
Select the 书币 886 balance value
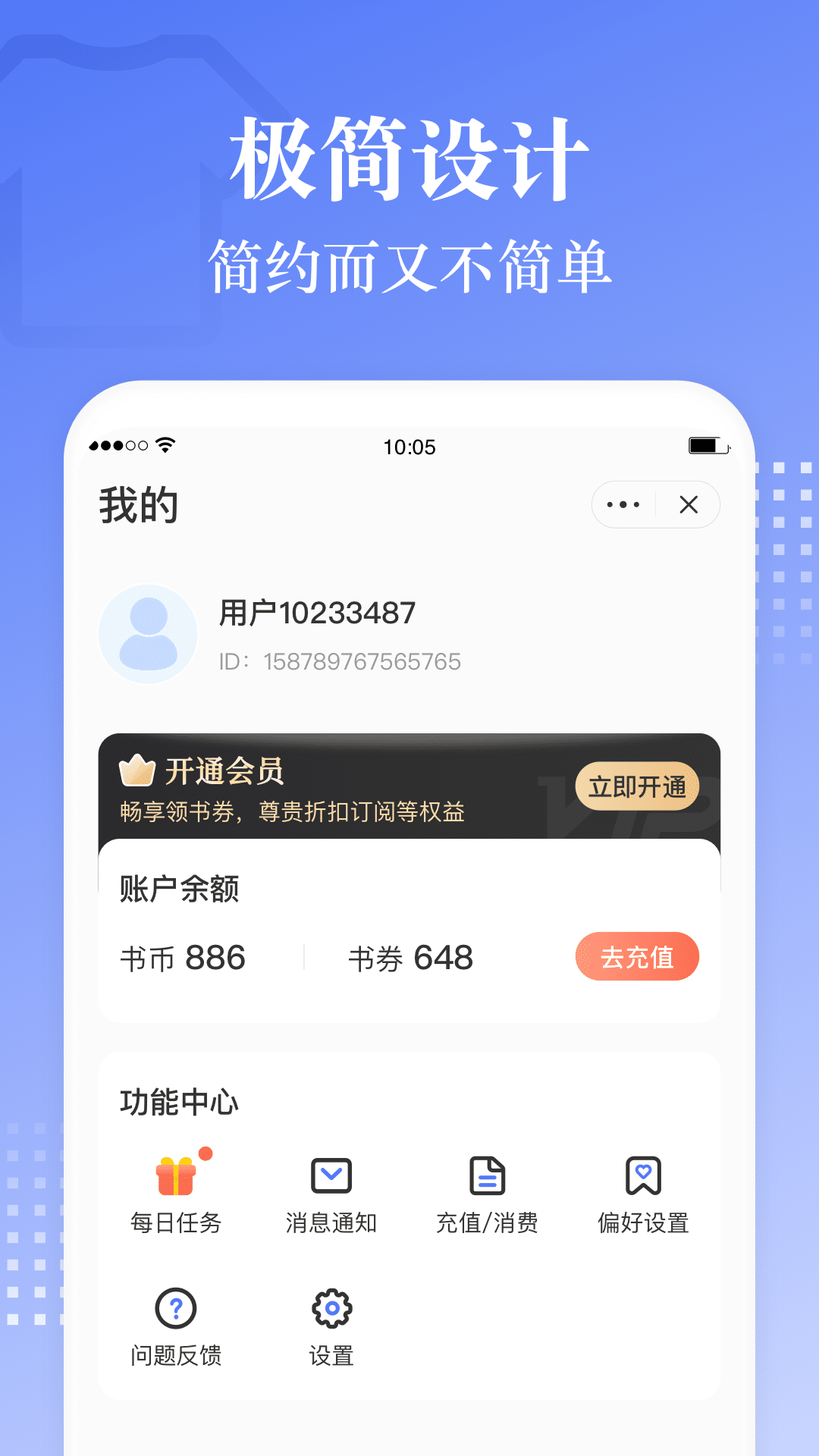(x=183, y=957)
